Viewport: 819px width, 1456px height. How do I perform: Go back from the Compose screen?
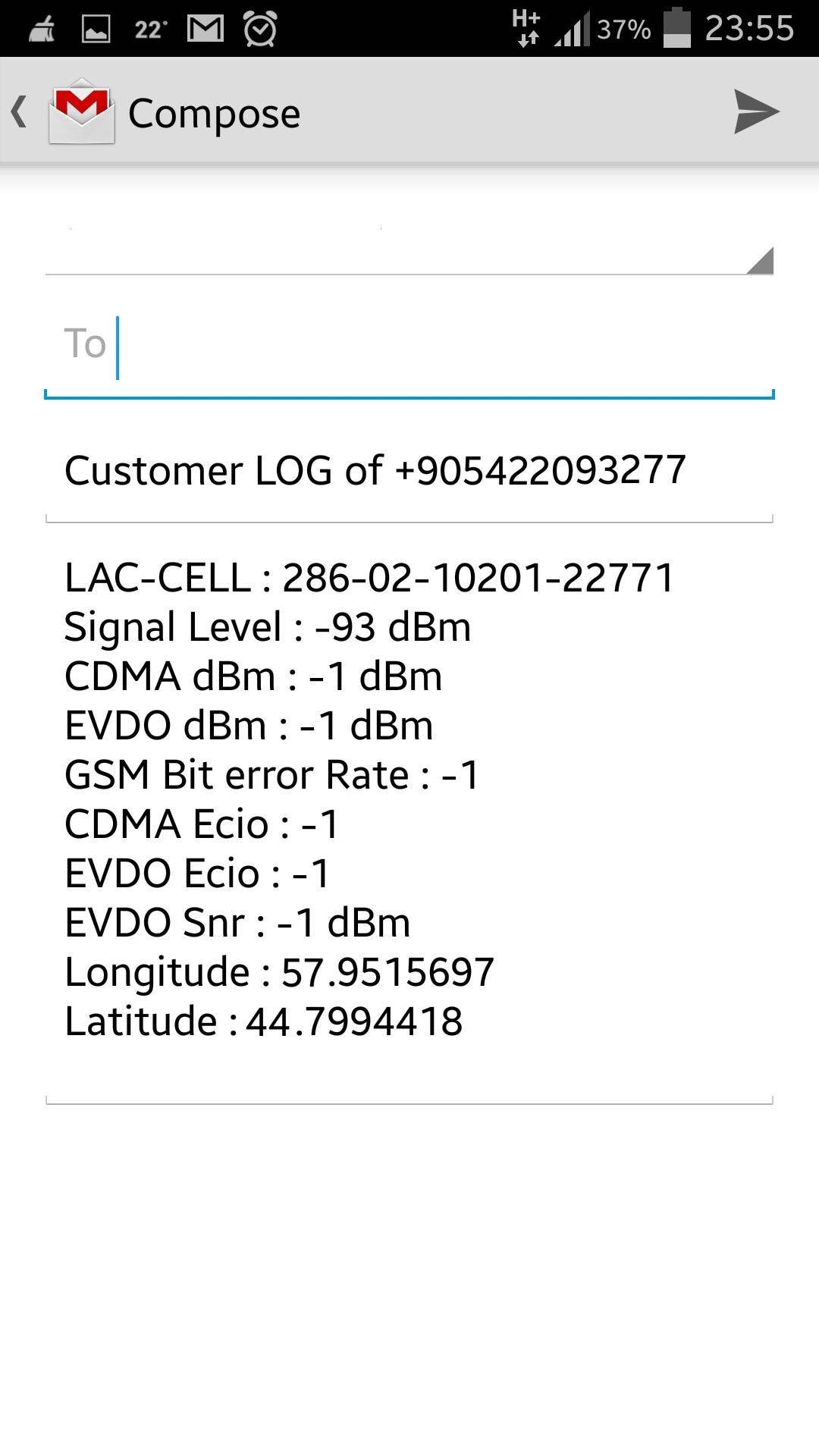21,113
